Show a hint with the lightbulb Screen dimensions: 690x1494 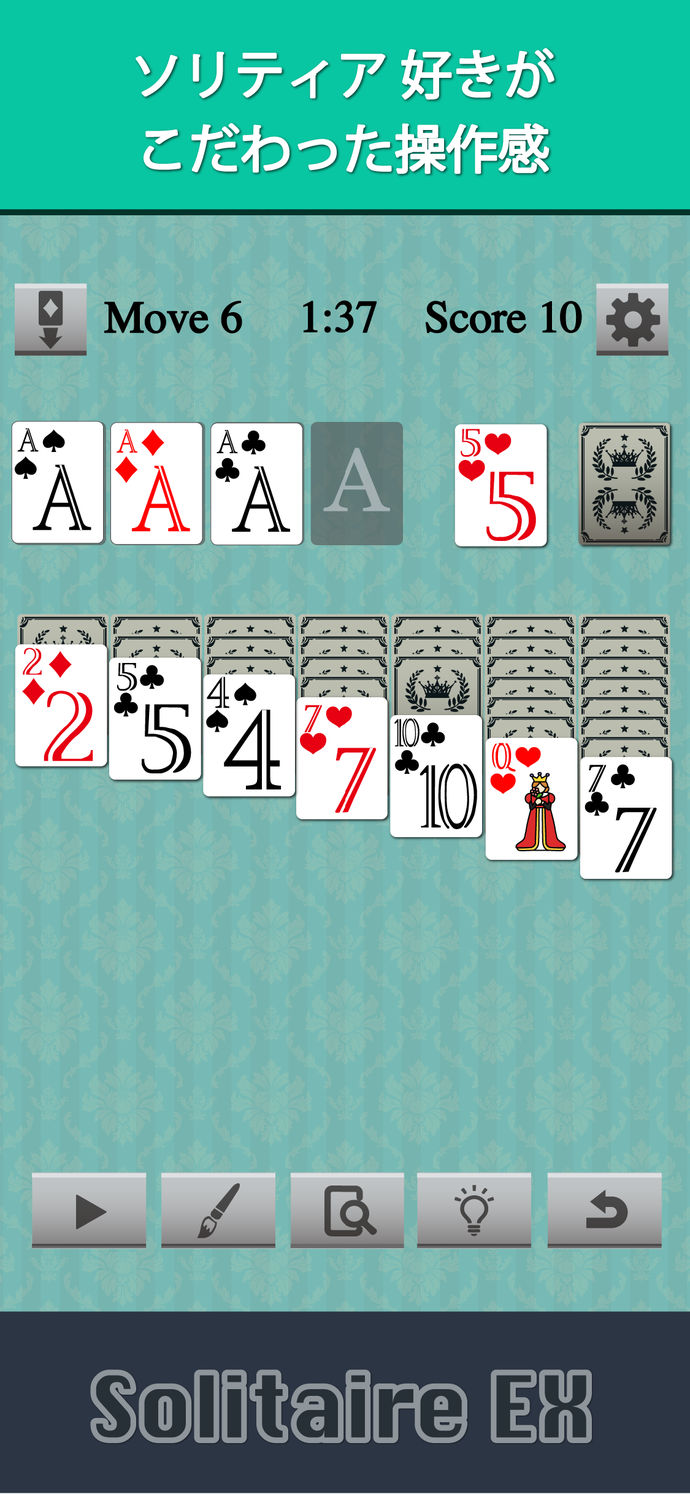point(474,1211)
